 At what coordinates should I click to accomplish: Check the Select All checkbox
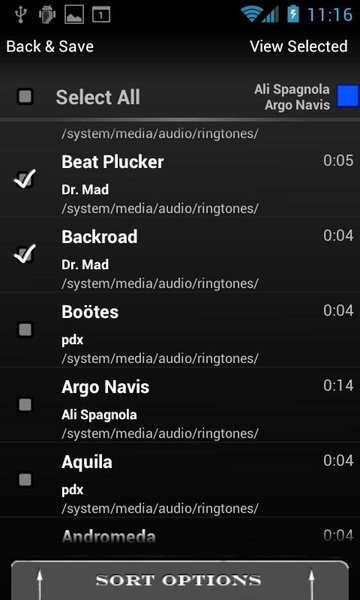click(26, 96)
